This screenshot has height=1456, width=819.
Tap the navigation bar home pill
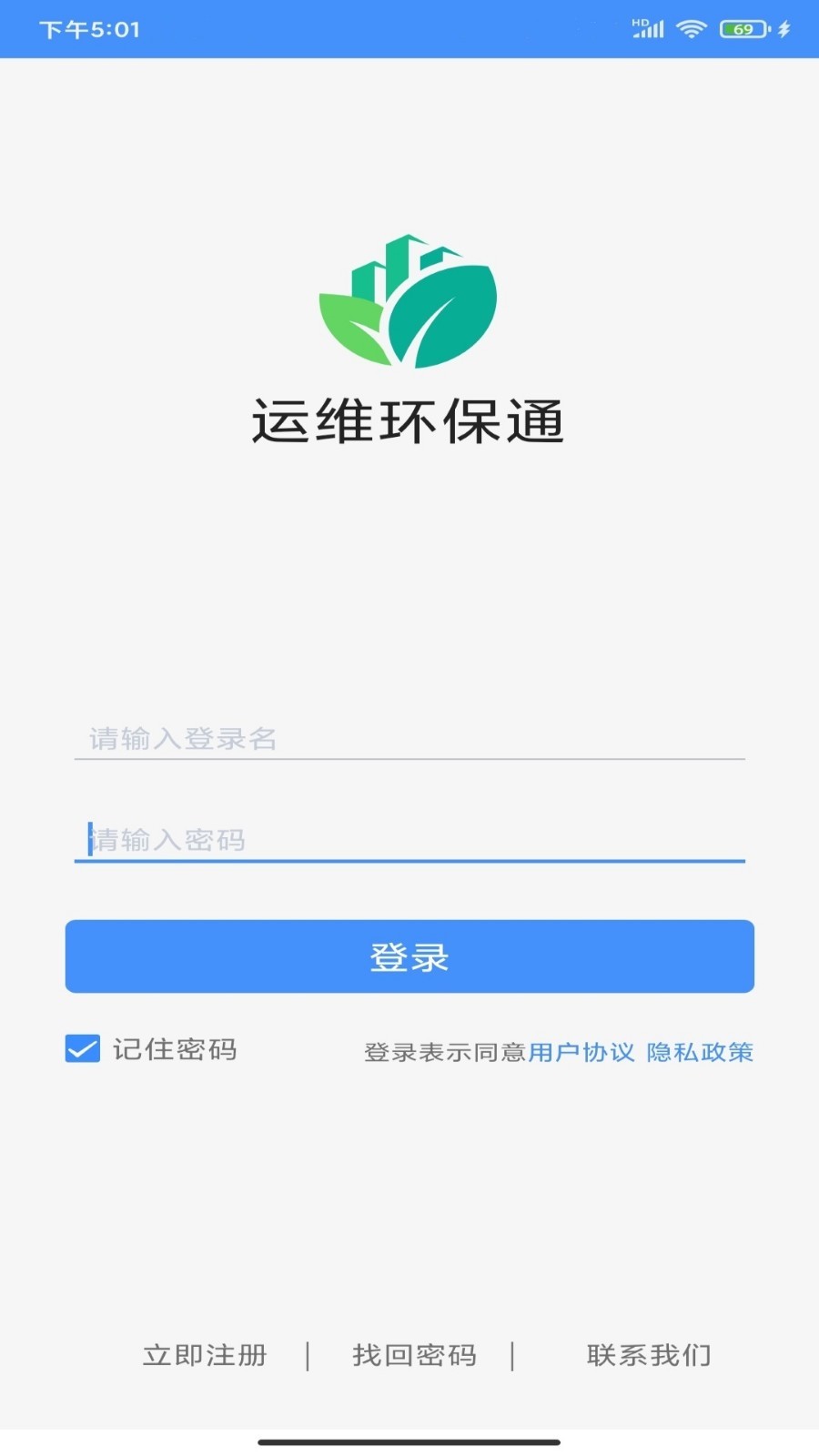click(x=409, y=1441)
